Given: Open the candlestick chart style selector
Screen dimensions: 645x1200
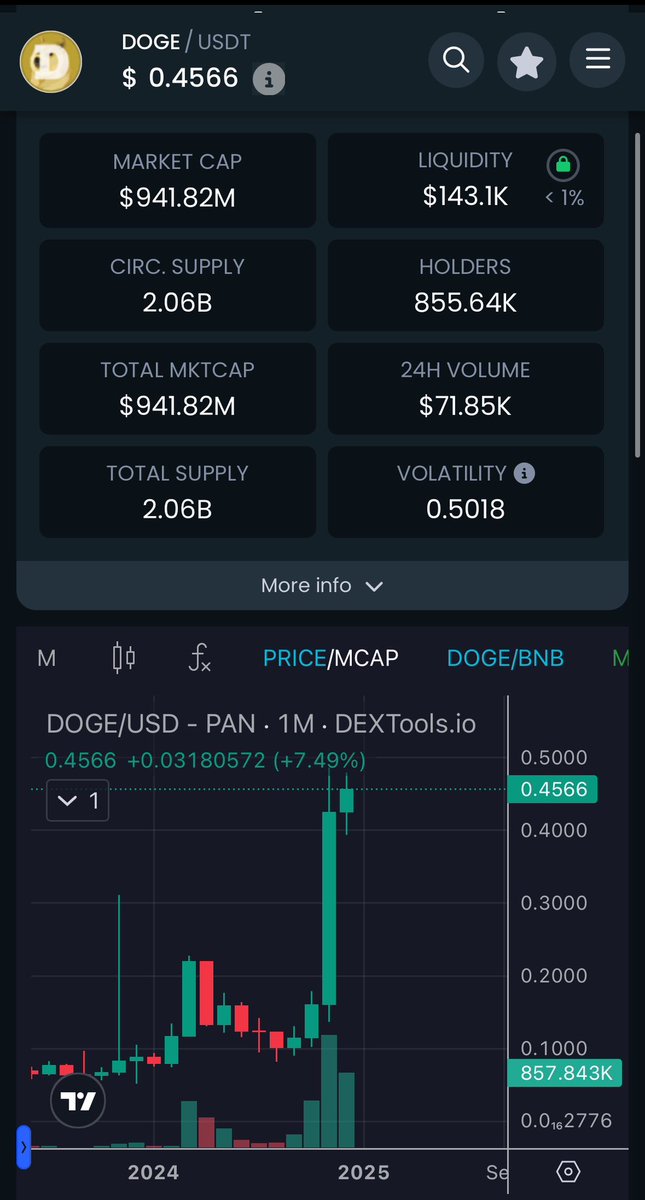Looking at the screenshot, I should (124, 657).
